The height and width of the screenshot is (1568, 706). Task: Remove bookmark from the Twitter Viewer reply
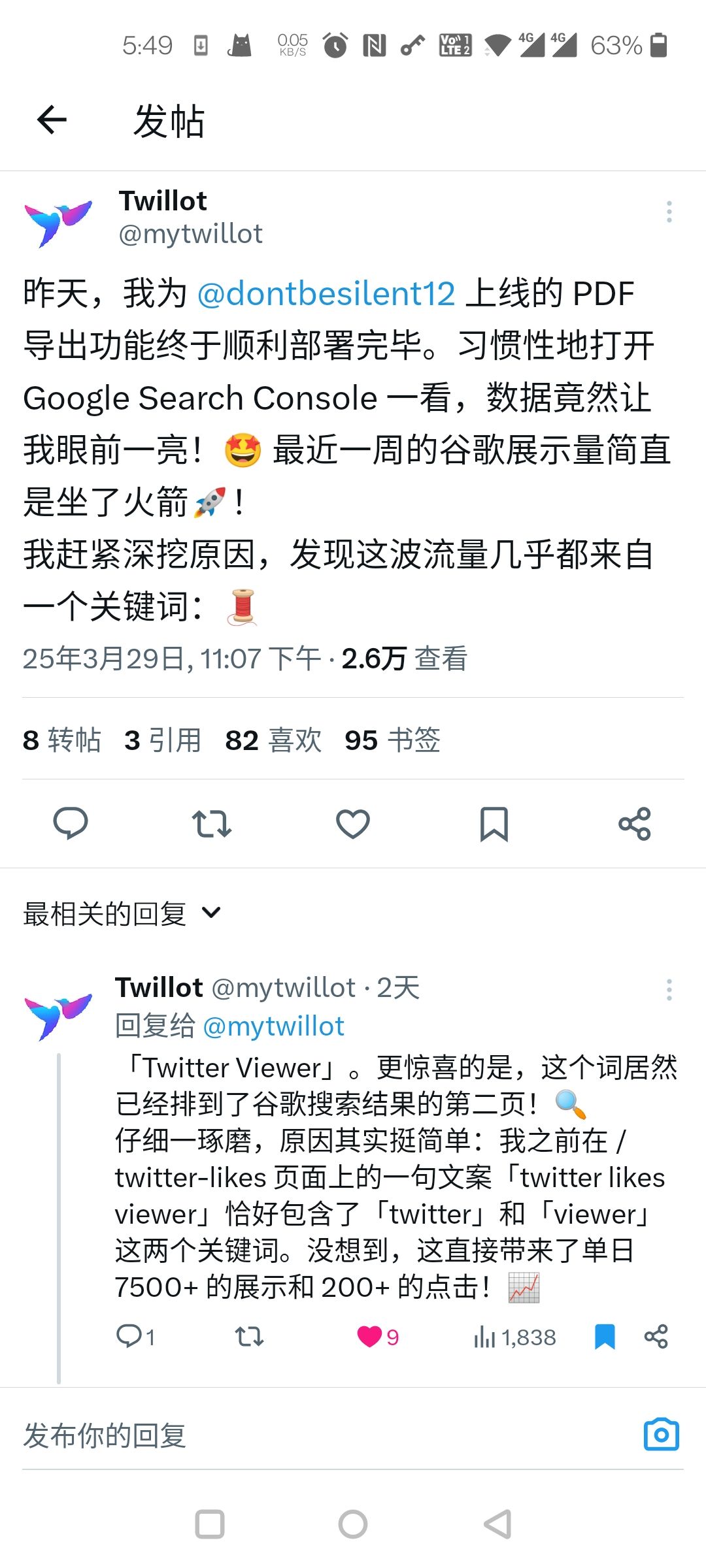tap(605, 1337)
